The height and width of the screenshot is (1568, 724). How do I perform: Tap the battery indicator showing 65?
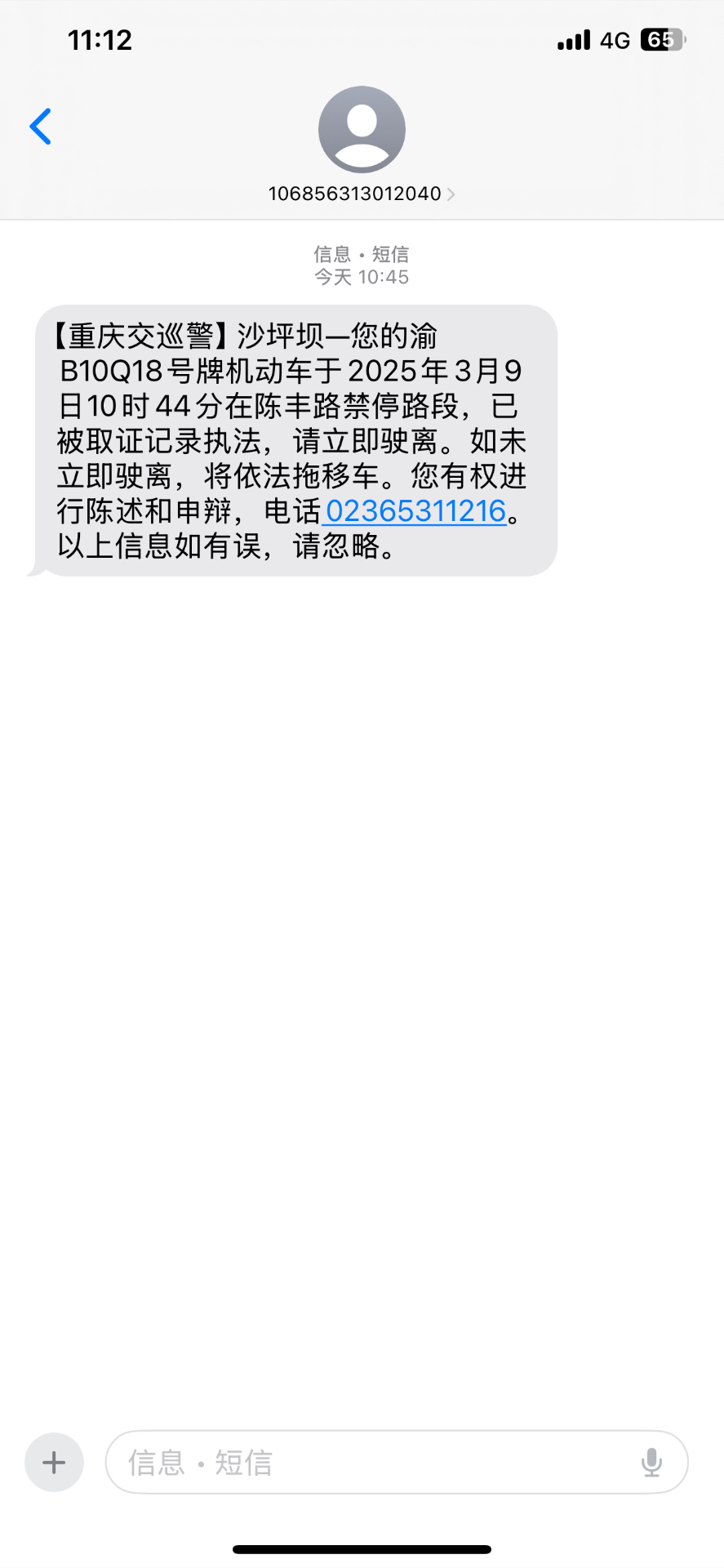(663, 39)
